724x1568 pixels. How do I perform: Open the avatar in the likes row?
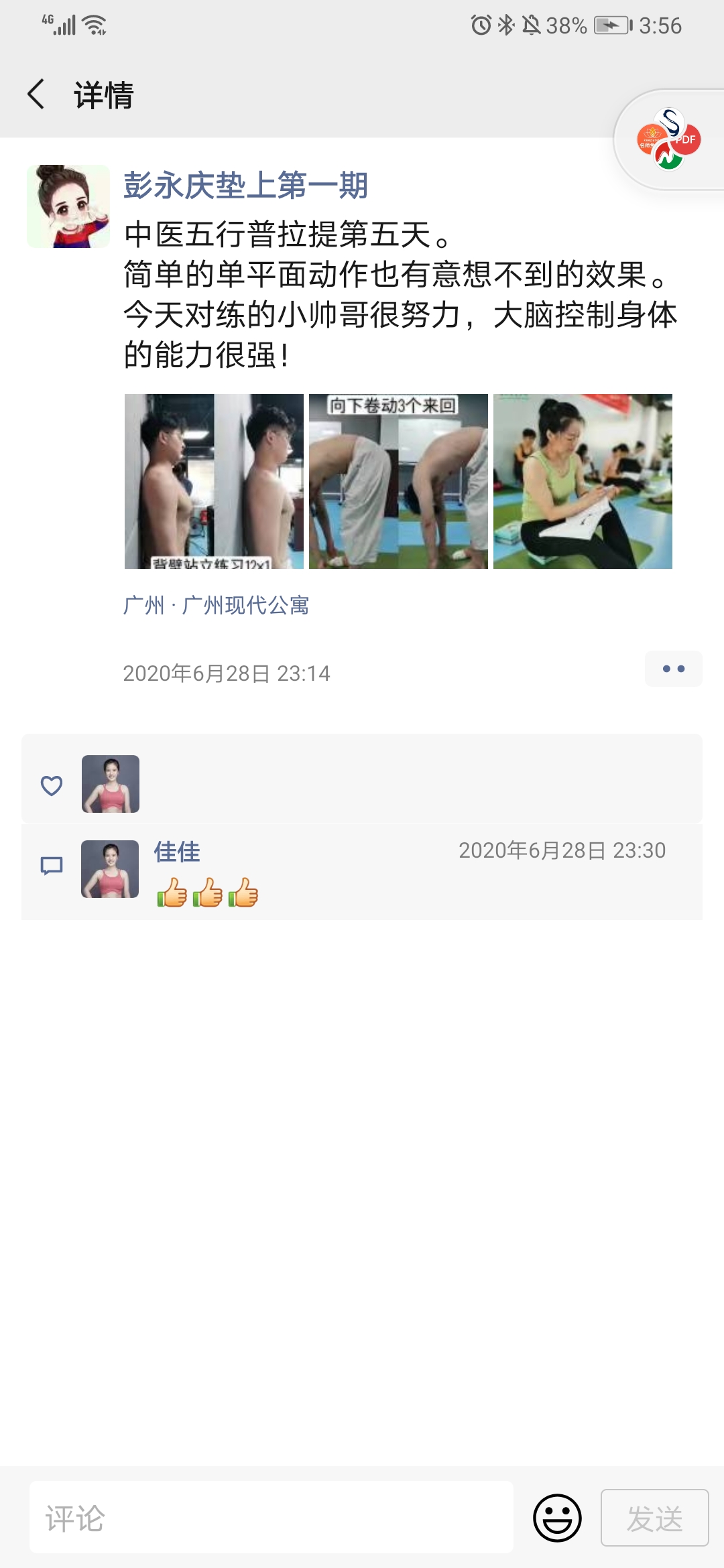pyautogui.click(x=111, y=784)
